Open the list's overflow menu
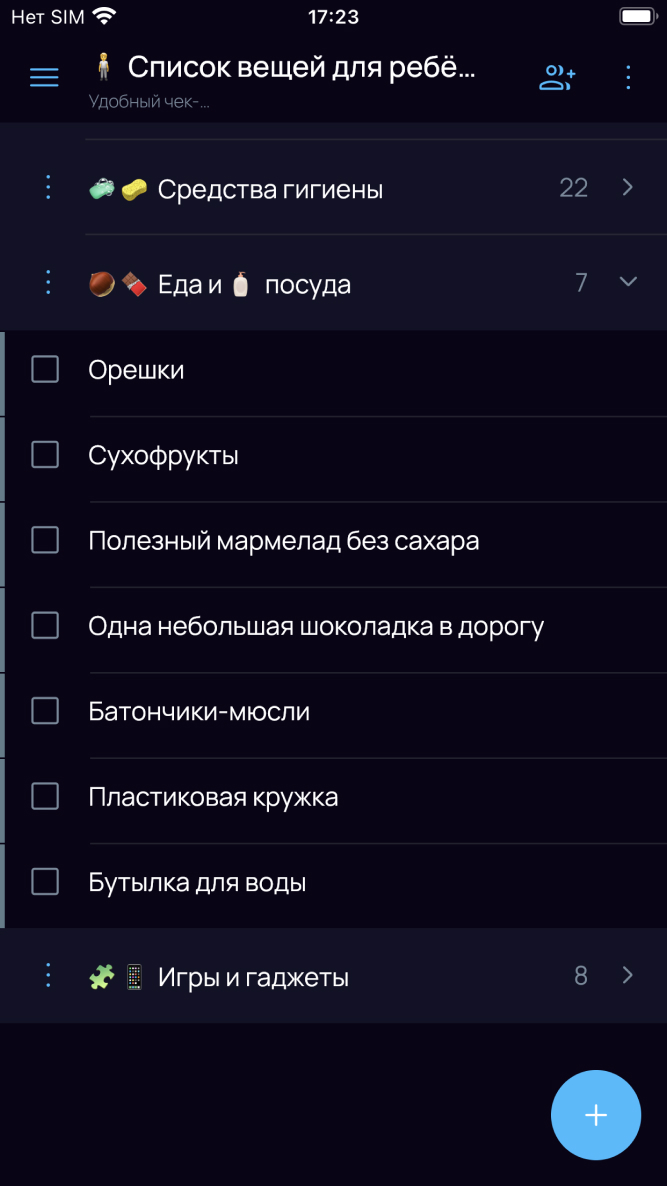 628,78
